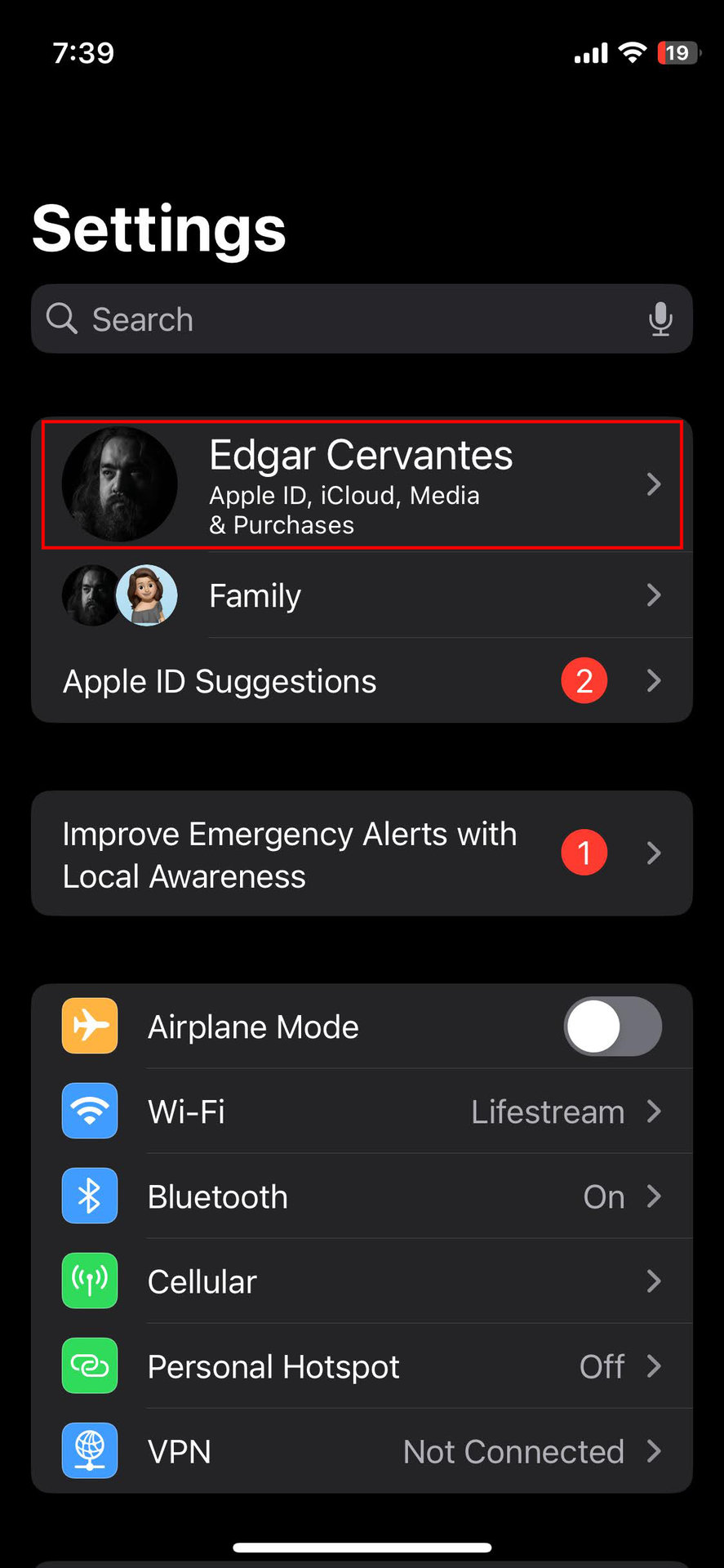Viewport: 724px width, 1568px height.
Task: Go to Bluetooth settings
Action: point(362,1196)
